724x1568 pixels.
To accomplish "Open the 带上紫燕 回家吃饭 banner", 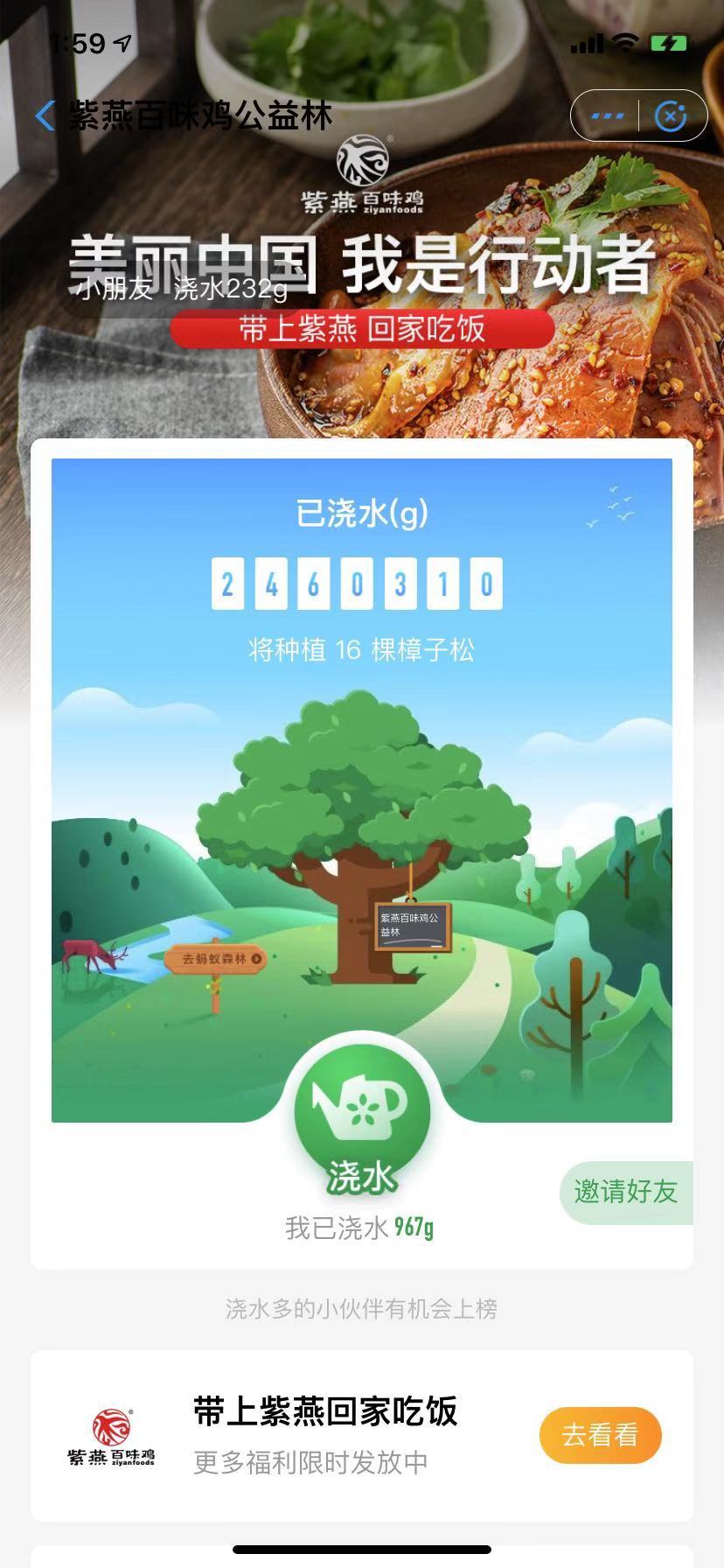I will tap(362, 330).
